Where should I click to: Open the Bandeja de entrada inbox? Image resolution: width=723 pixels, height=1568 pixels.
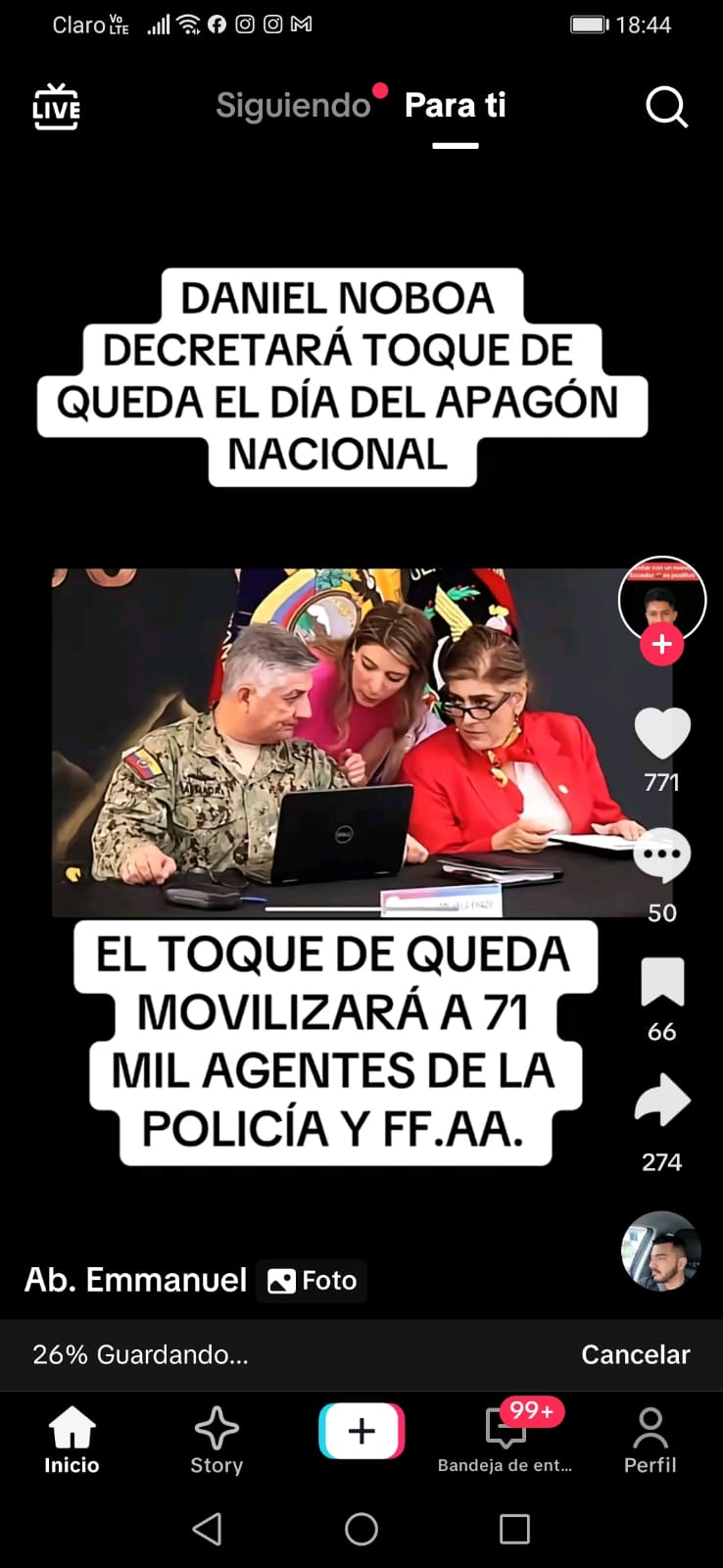pyautogui.click(x=506, y=1440)
